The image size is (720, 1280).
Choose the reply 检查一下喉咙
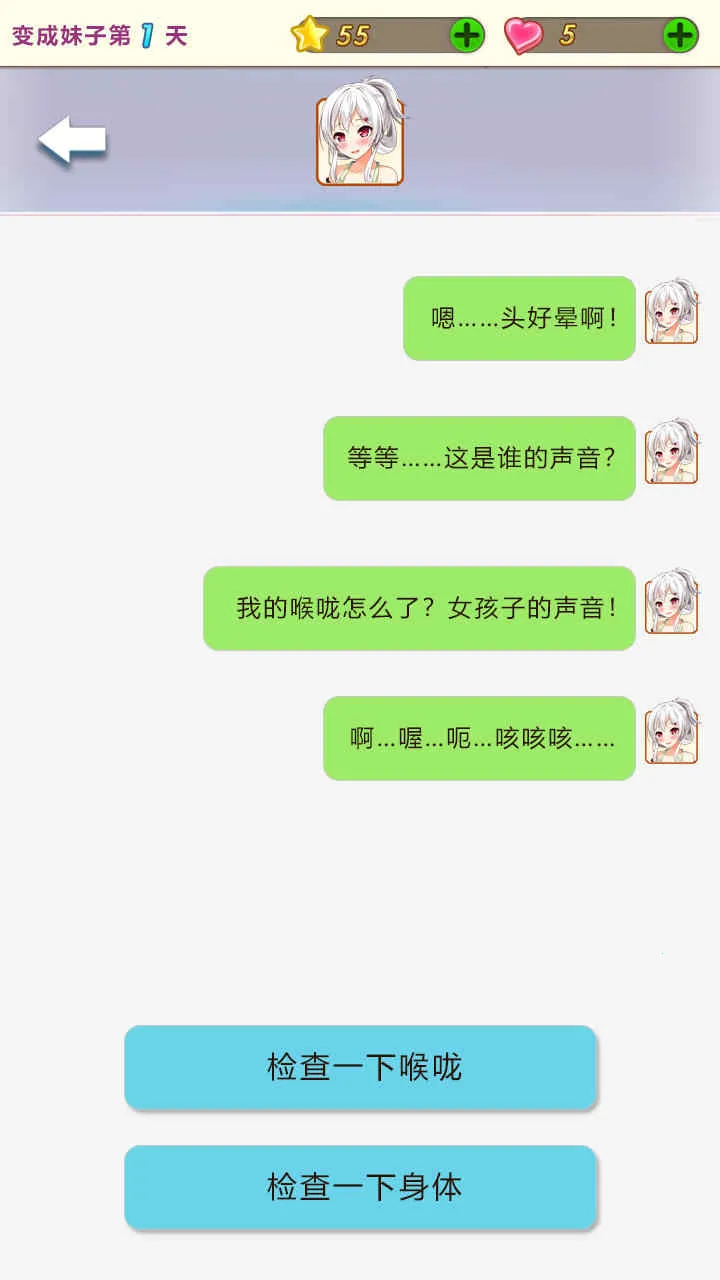(x=360, y=1067)
